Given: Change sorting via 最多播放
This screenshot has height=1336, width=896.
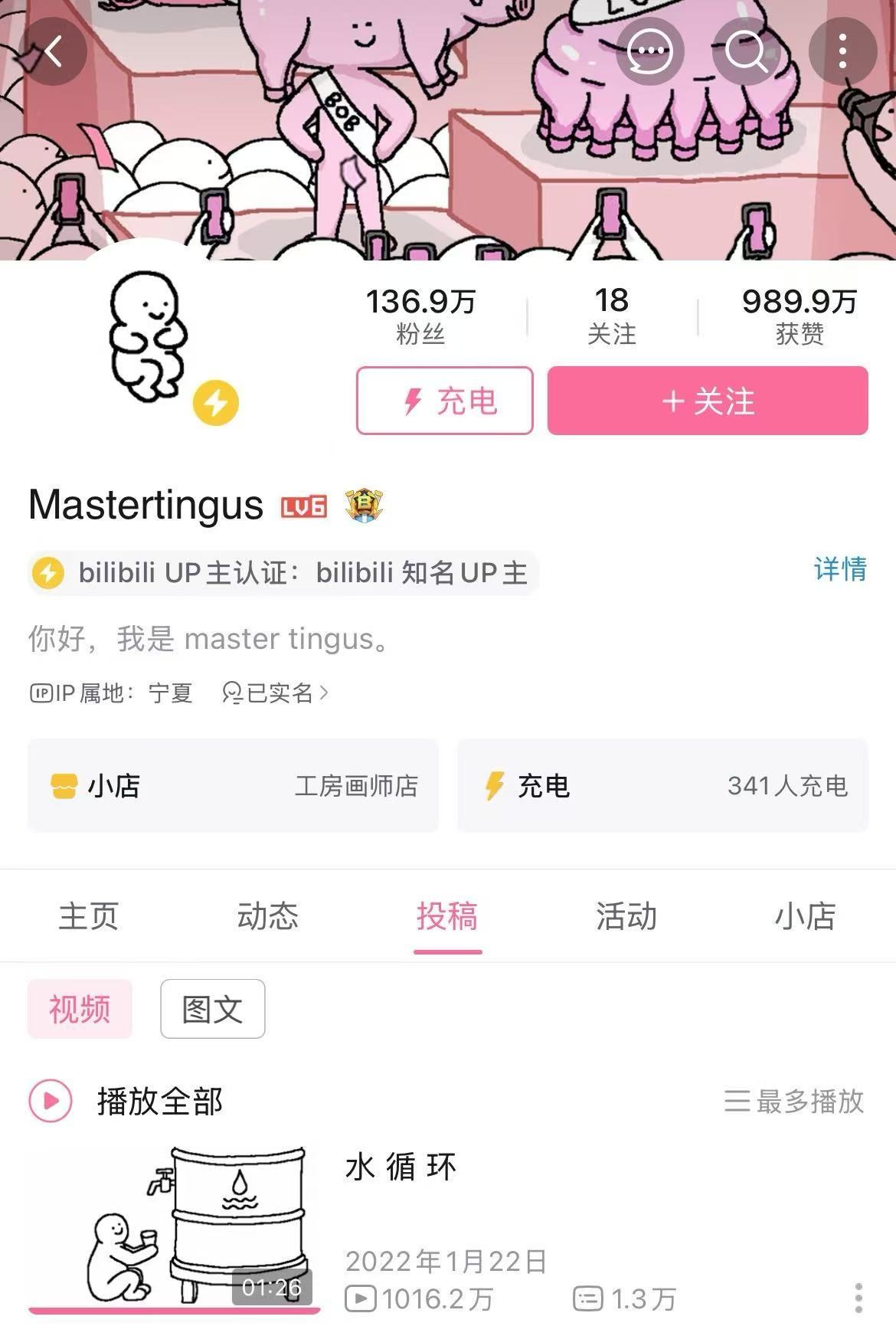Looking at the screenshot, I should (x=793, y=1102).
